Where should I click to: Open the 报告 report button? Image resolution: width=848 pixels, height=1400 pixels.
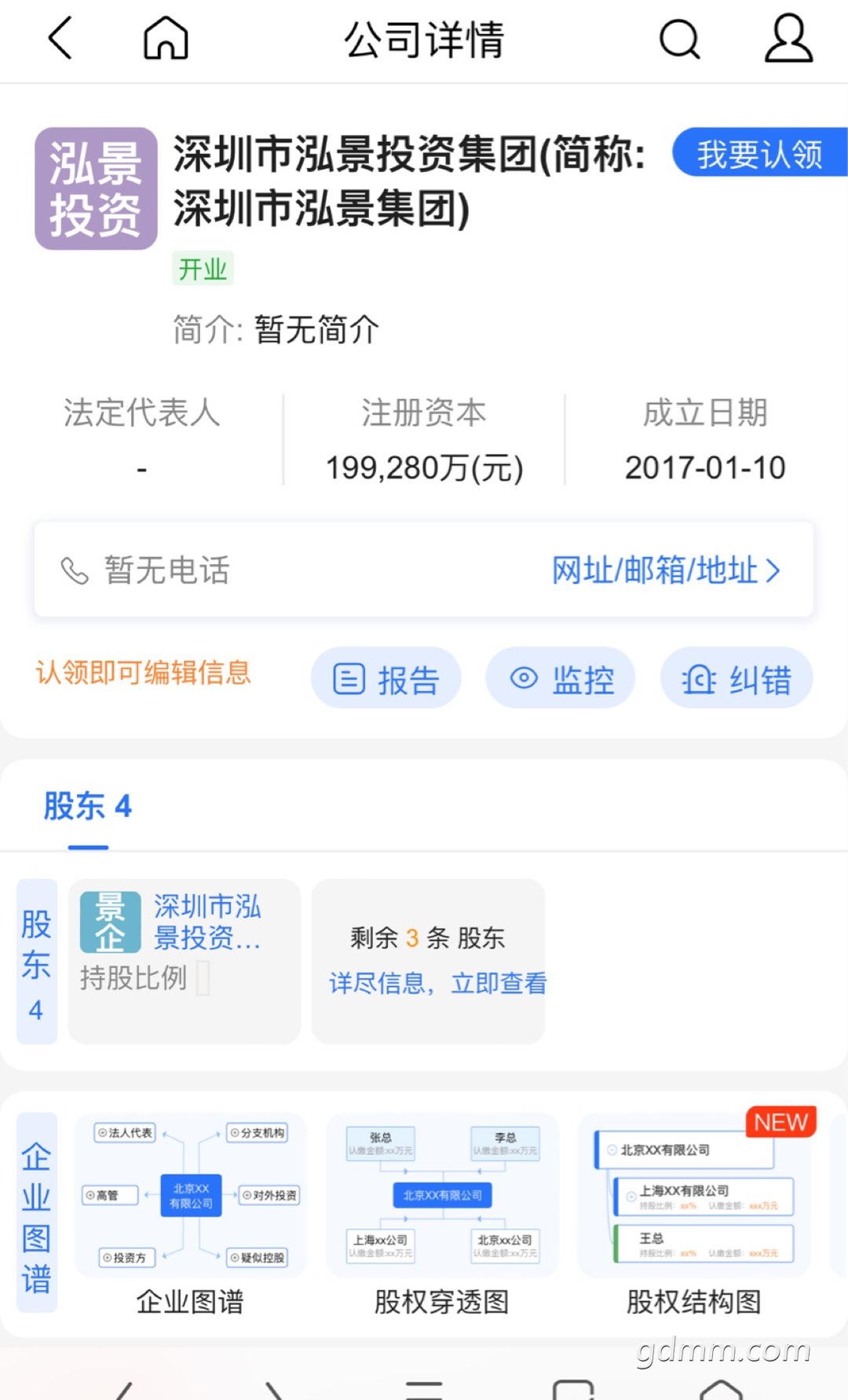click(x=386, y=679)
